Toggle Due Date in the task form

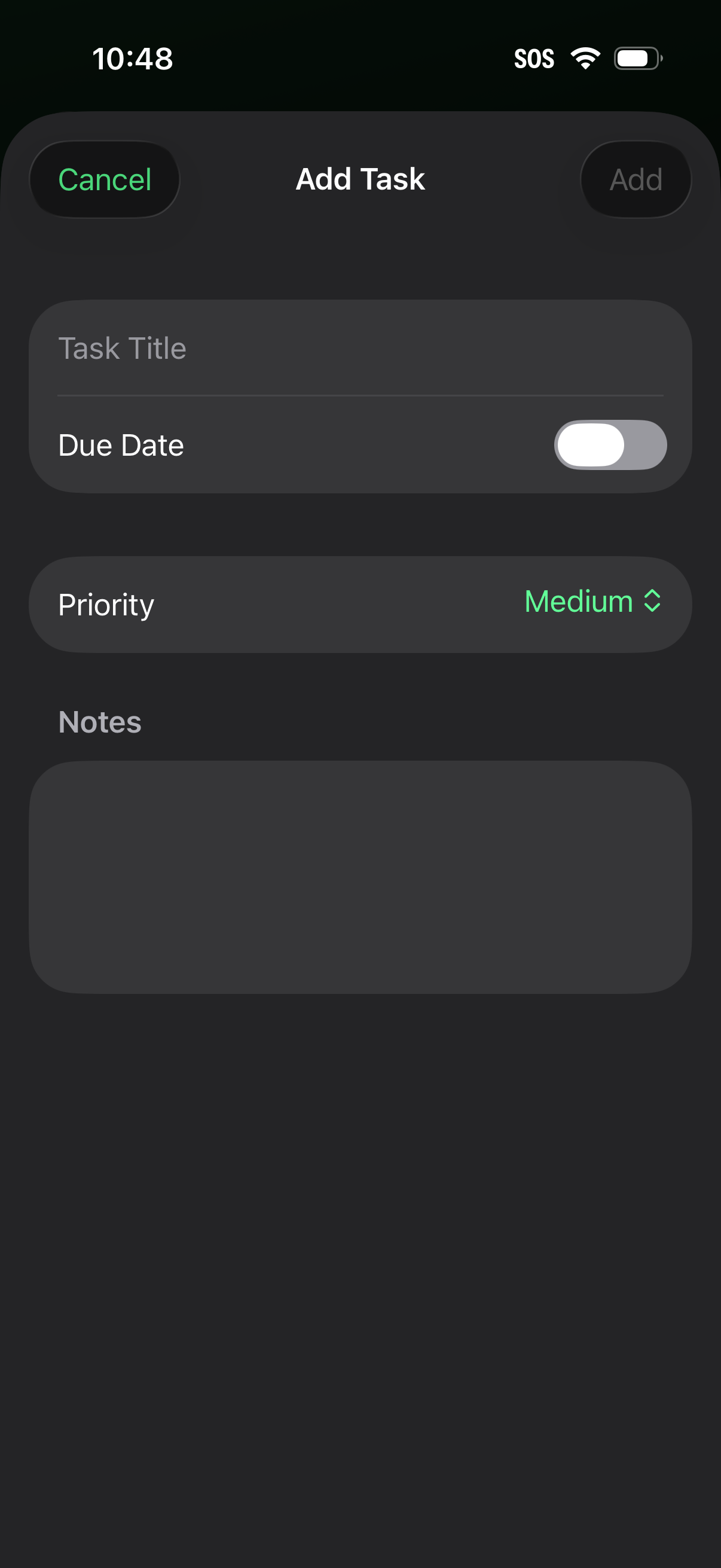click(x=610, y=445)
